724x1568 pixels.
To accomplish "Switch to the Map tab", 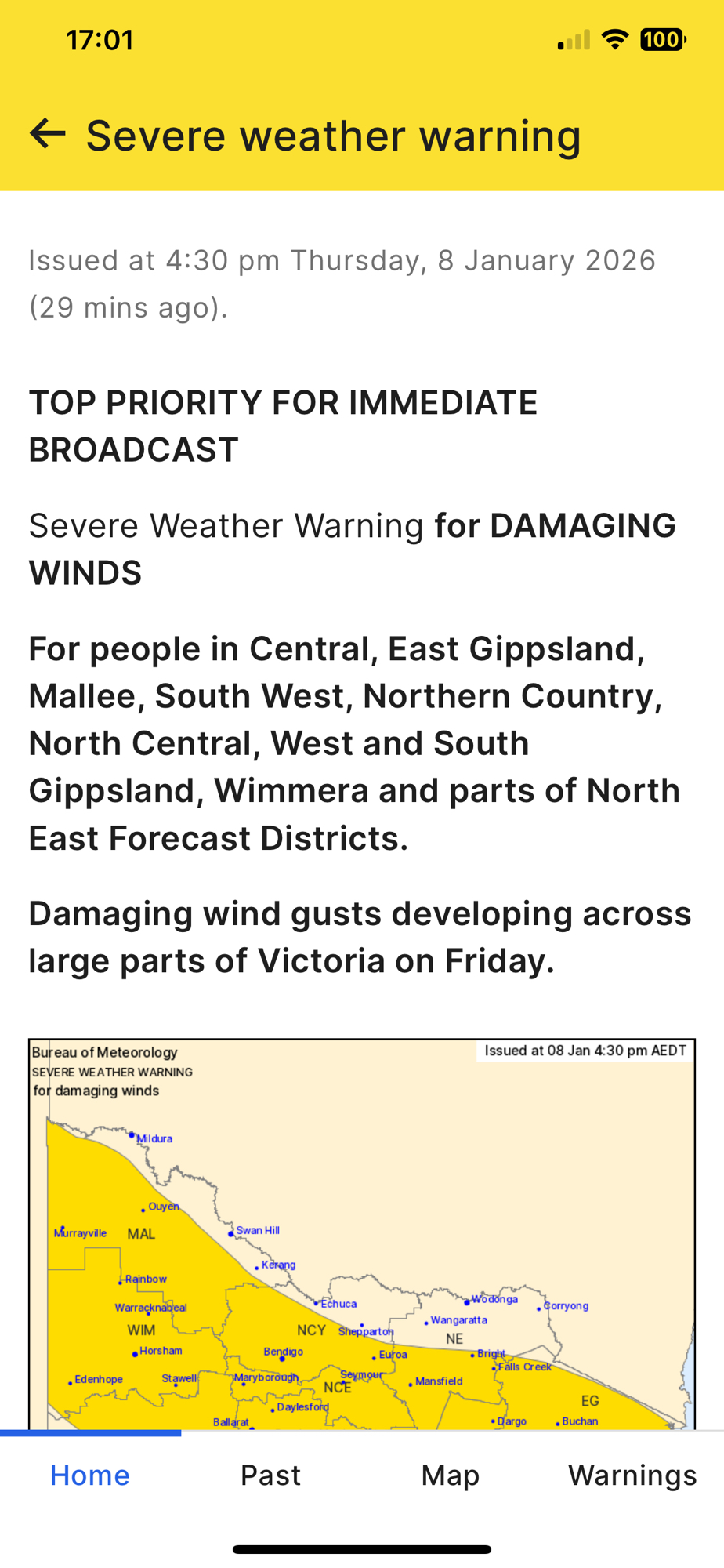I will pyautogui.click(x=450, y=1475).
